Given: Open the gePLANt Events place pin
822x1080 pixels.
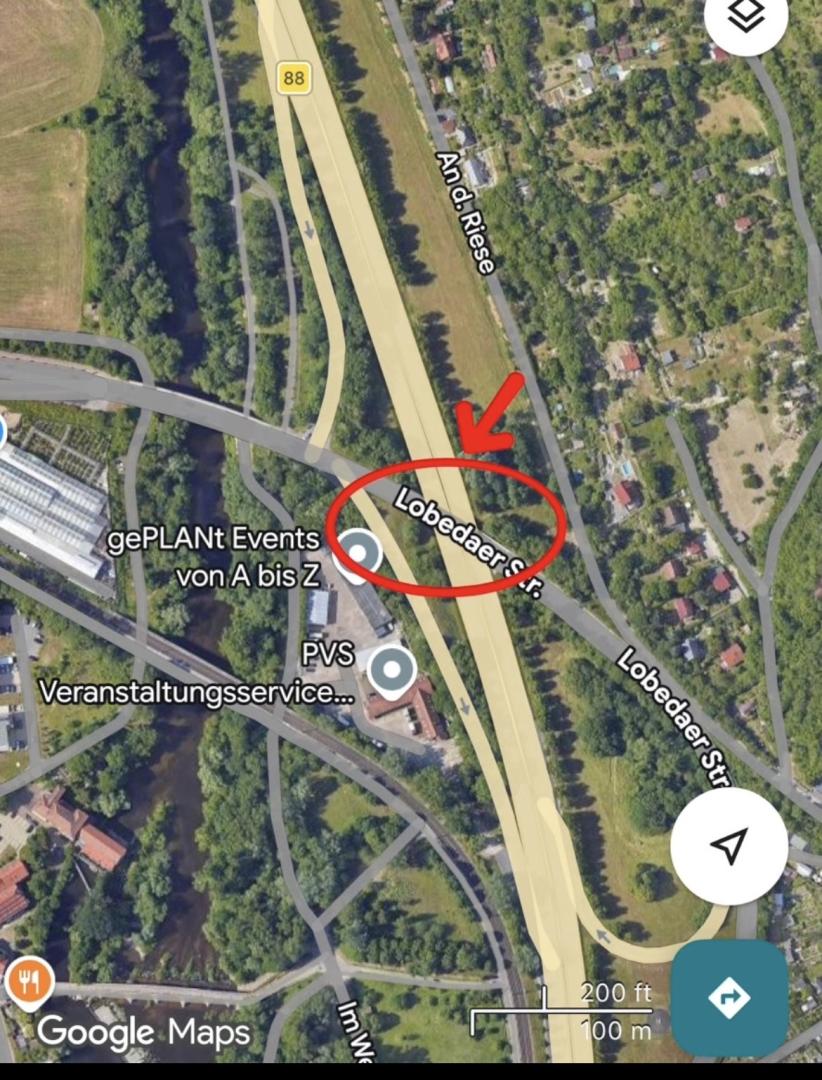Looking at the screenshot, I should (x=358, y=553).
